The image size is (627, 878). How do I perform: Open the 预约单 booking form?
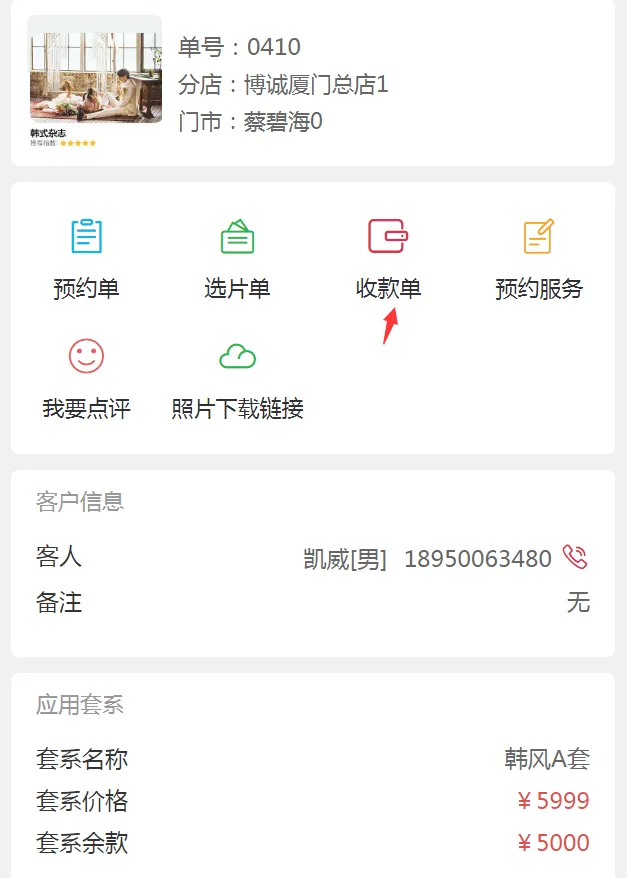point(87,258)
